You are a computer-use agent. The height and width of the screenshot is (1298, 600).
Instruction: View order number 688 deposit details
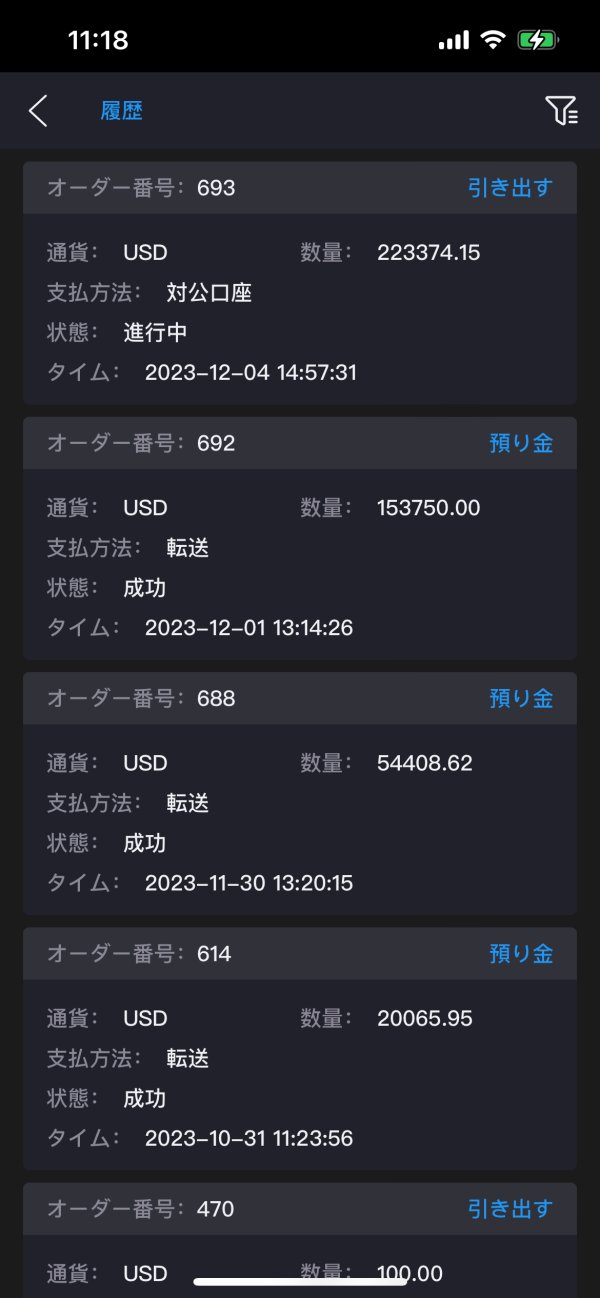[x=300, y=793]
